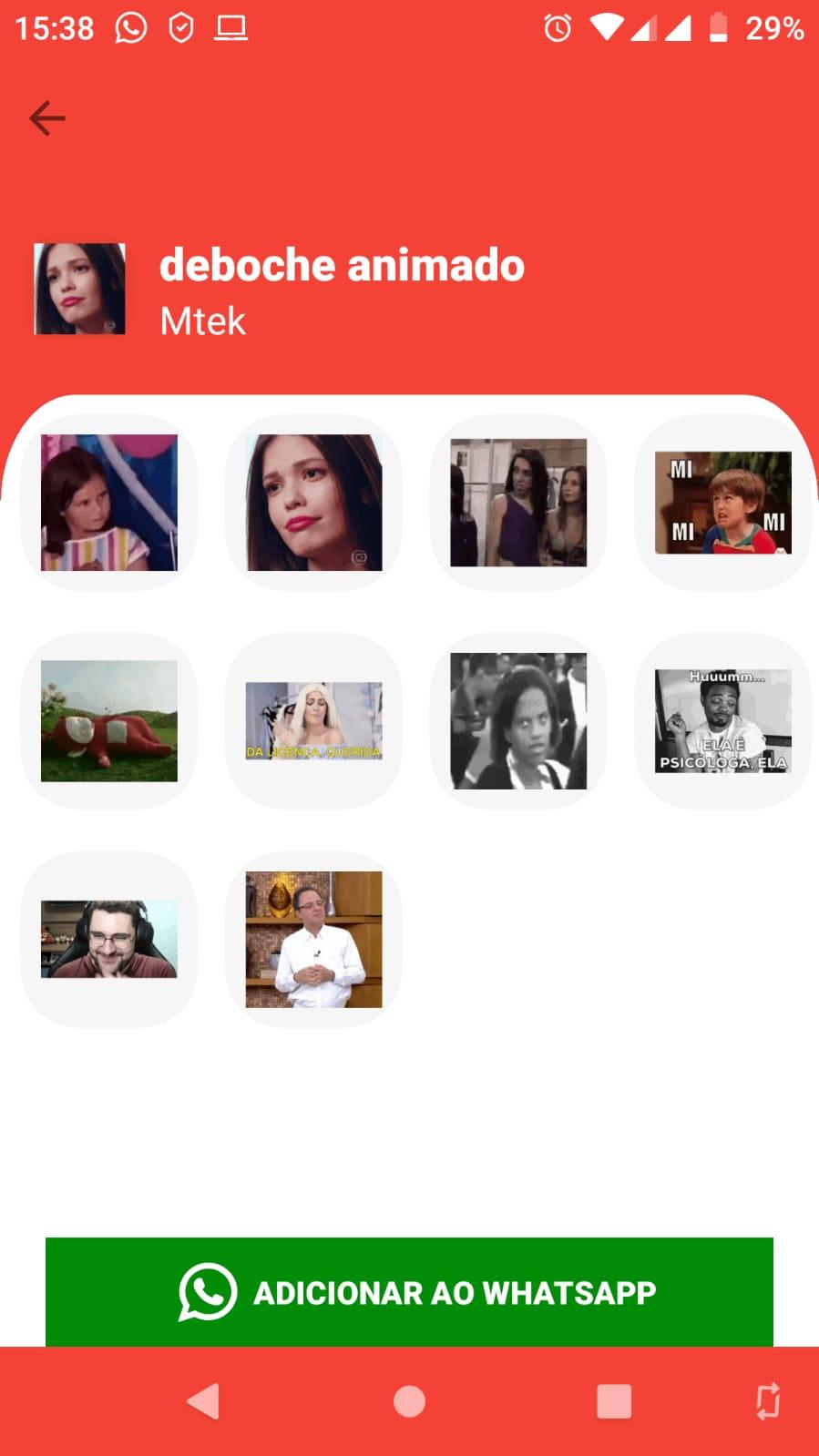Open the woman with red lipstick sticker
Screen dimensions: 819x1456
click(x=313, y=503)
